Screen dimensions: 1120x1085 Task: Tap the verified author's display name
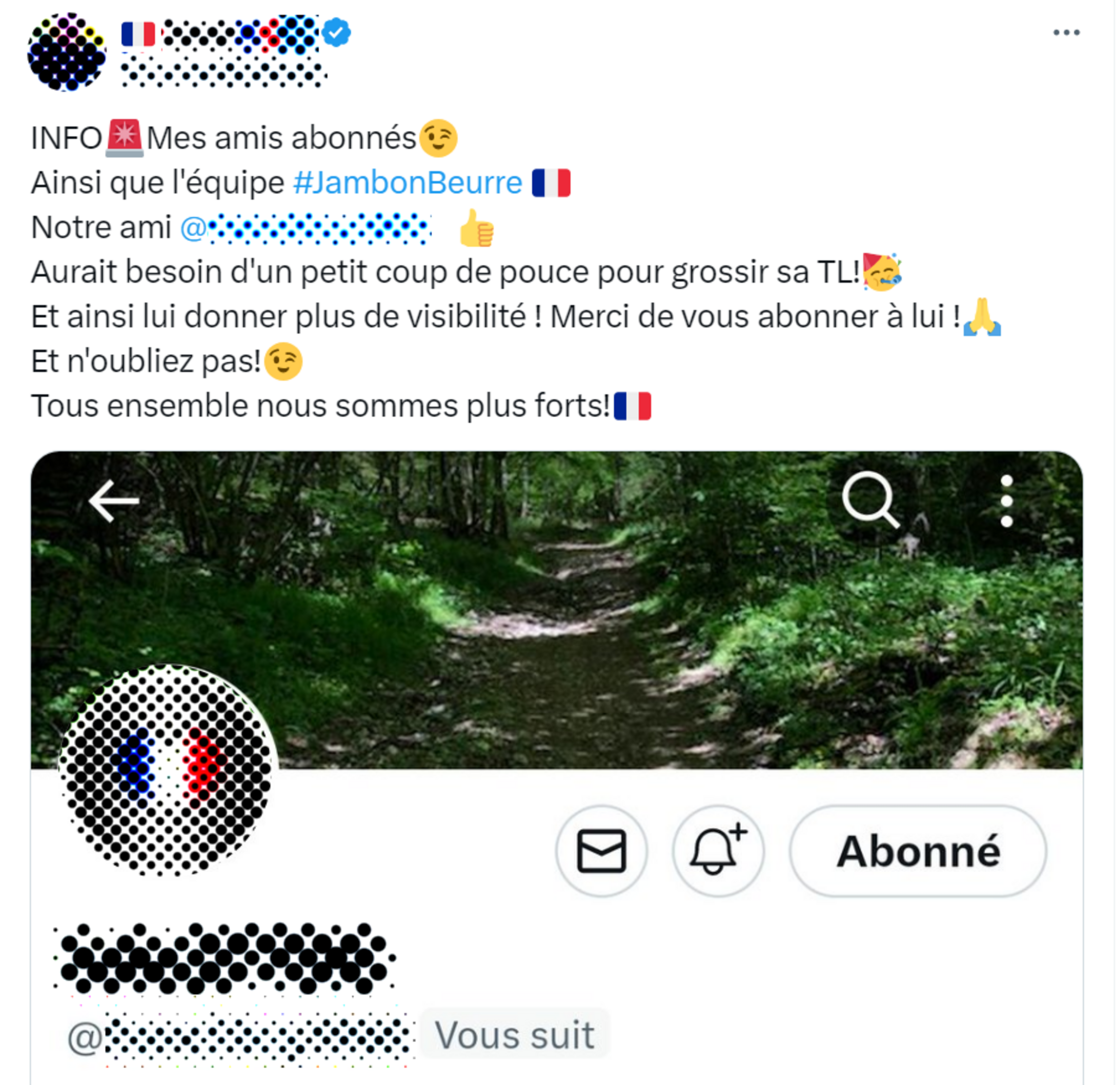240,33
